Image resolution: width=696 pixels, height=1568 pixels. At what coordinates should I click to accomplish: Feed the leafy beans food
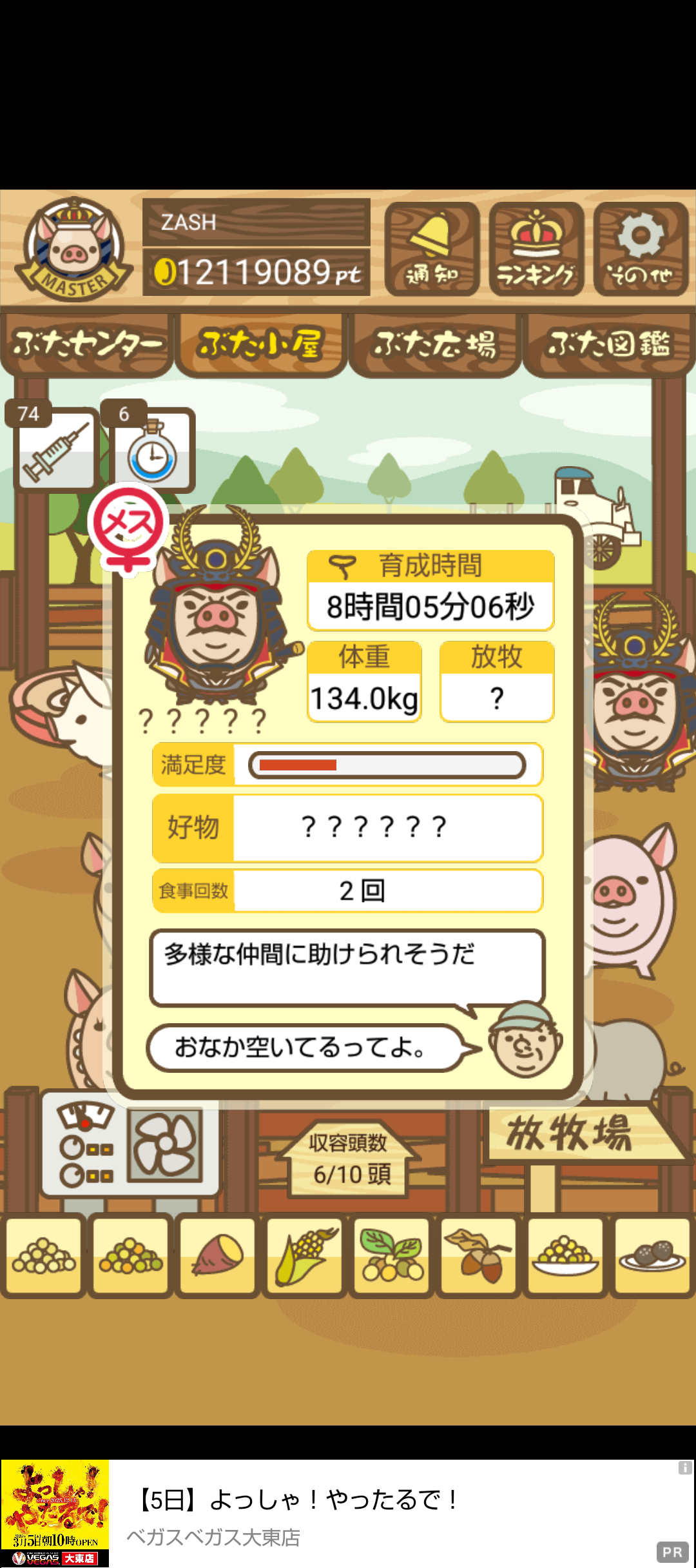click(392, 1255)
